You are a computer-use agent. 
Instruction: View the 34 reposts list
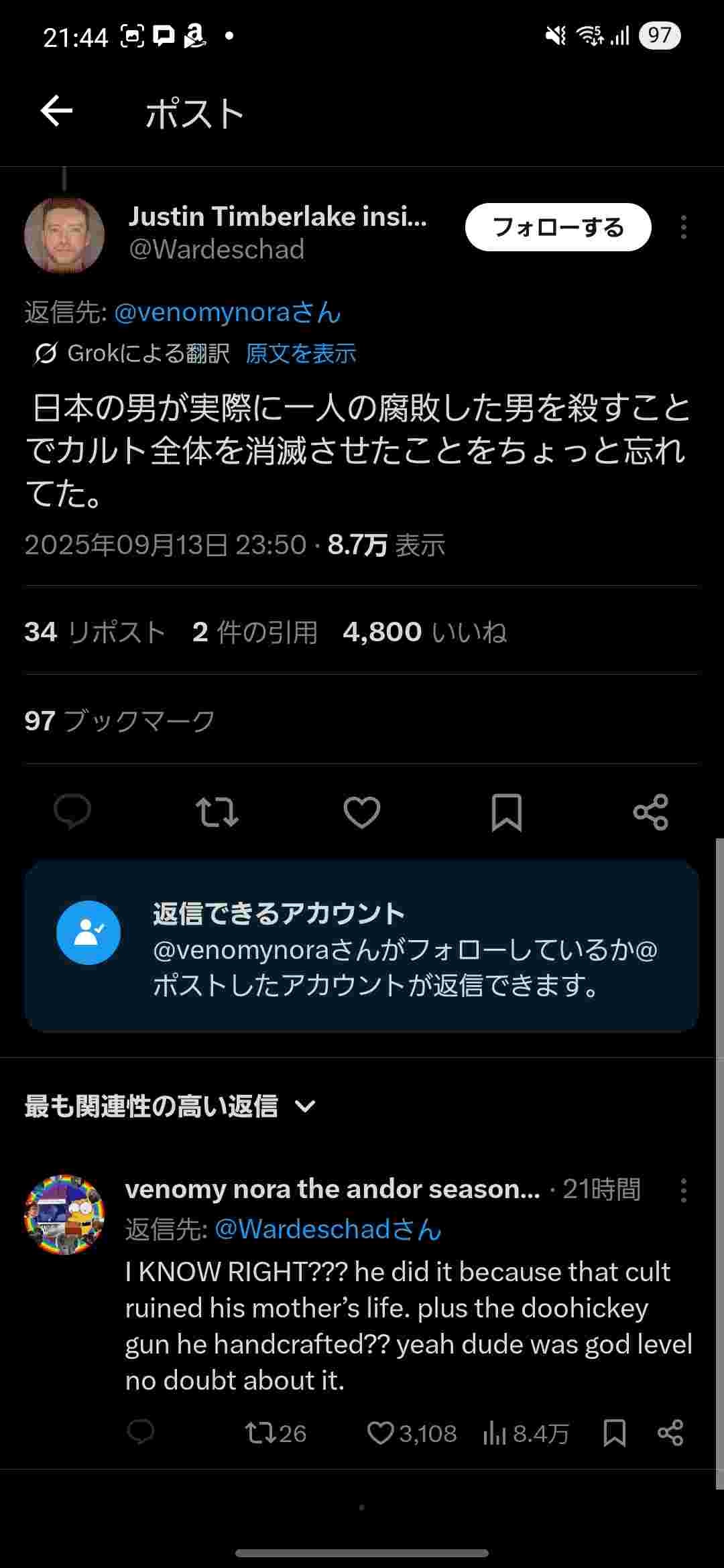[95, 632]
